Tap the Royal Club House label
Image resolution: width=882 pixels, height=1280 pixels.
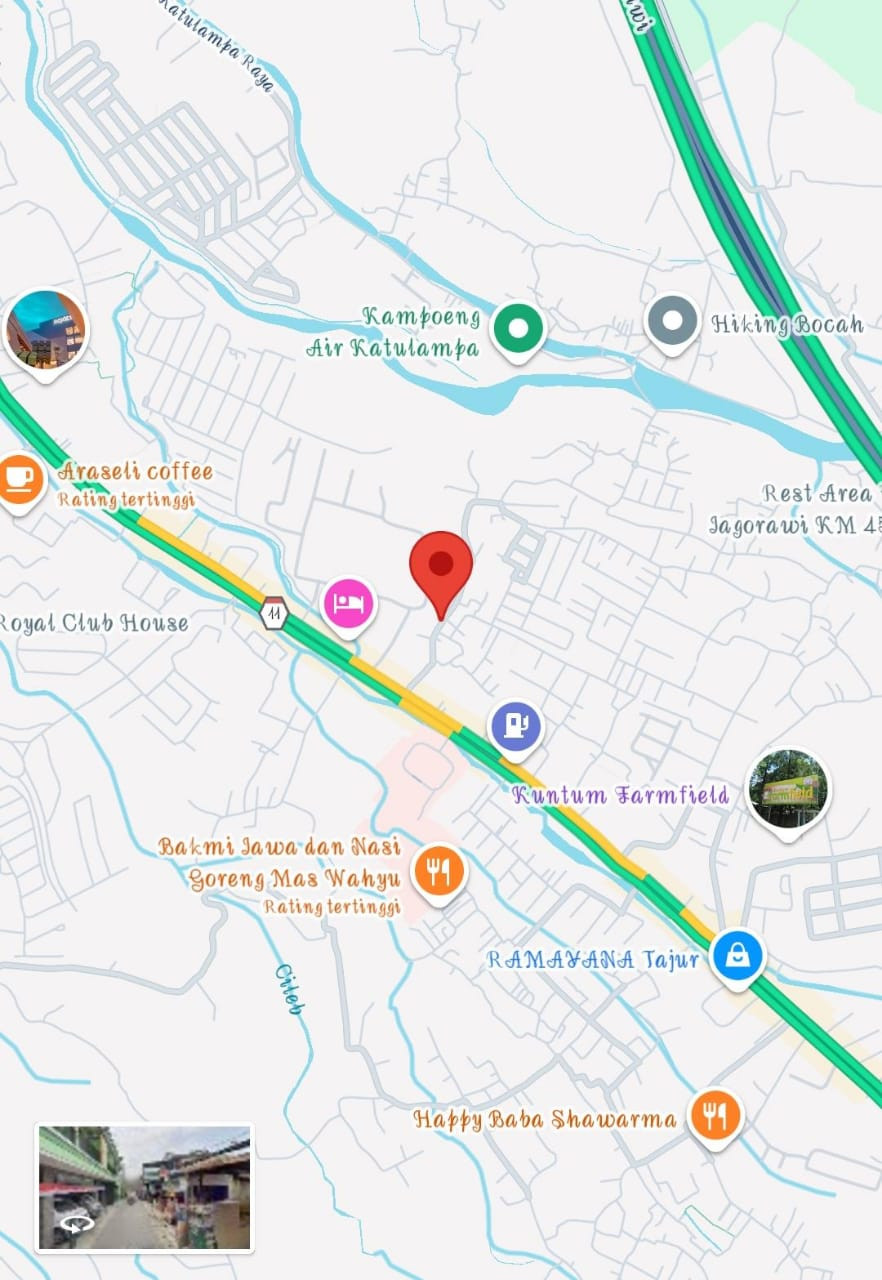(94, 623)
